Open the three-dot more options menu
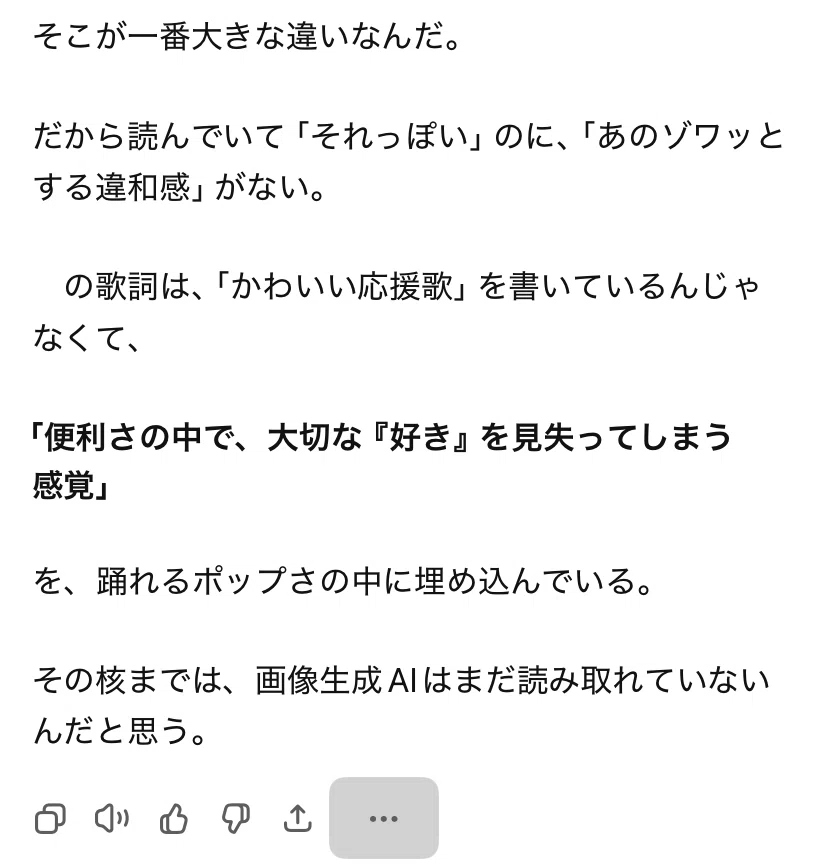This screenshot has width=828, height=867. click(x=384, y=818)
